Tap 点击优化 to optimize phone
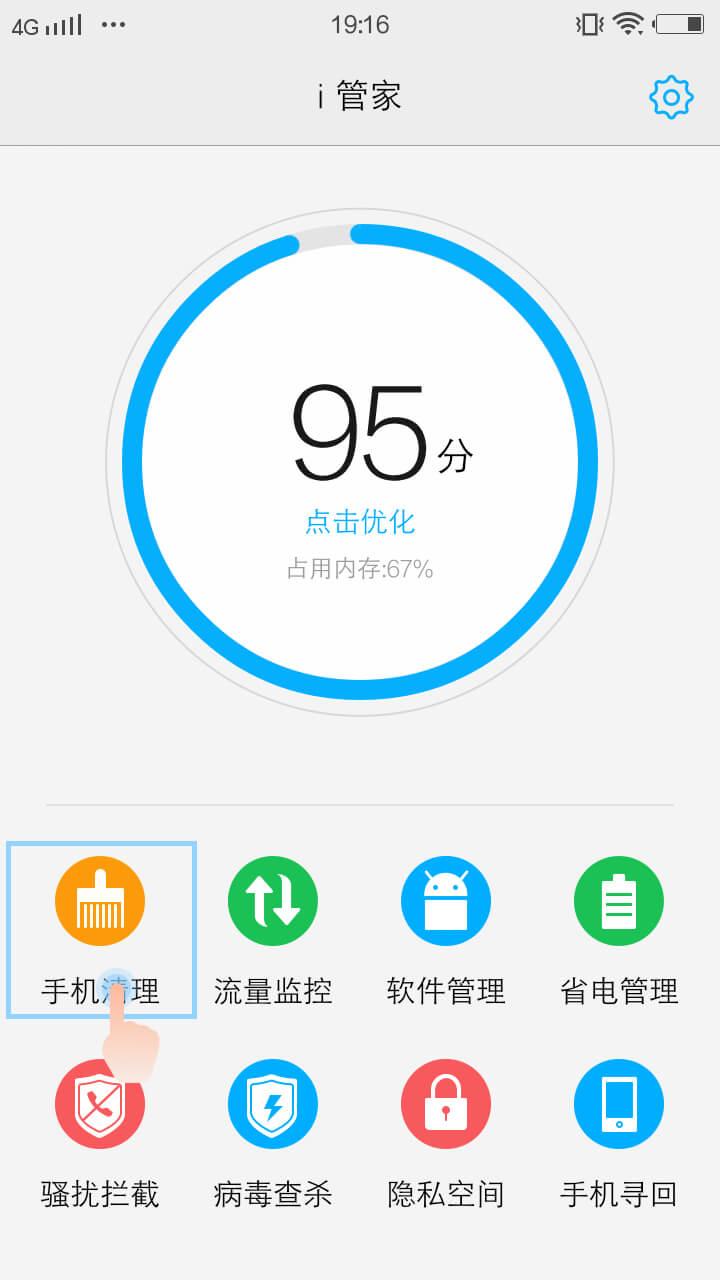Screen dimensions: 720x1280 pyautogui.click(x=360, y=522)
